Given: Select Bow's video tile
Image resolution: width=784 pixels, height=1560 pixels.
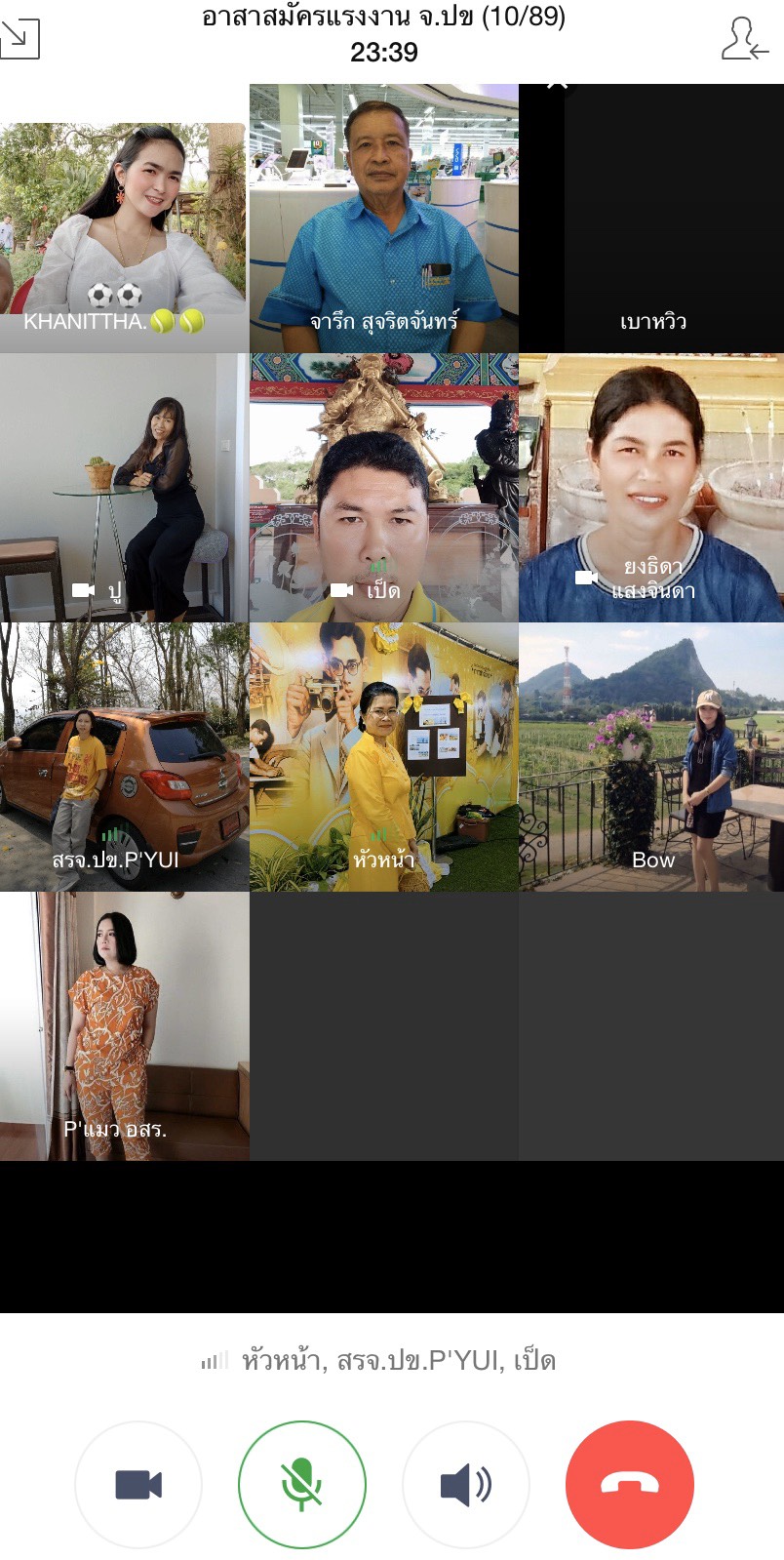Looking at the screenshot, I should (651, 756).
